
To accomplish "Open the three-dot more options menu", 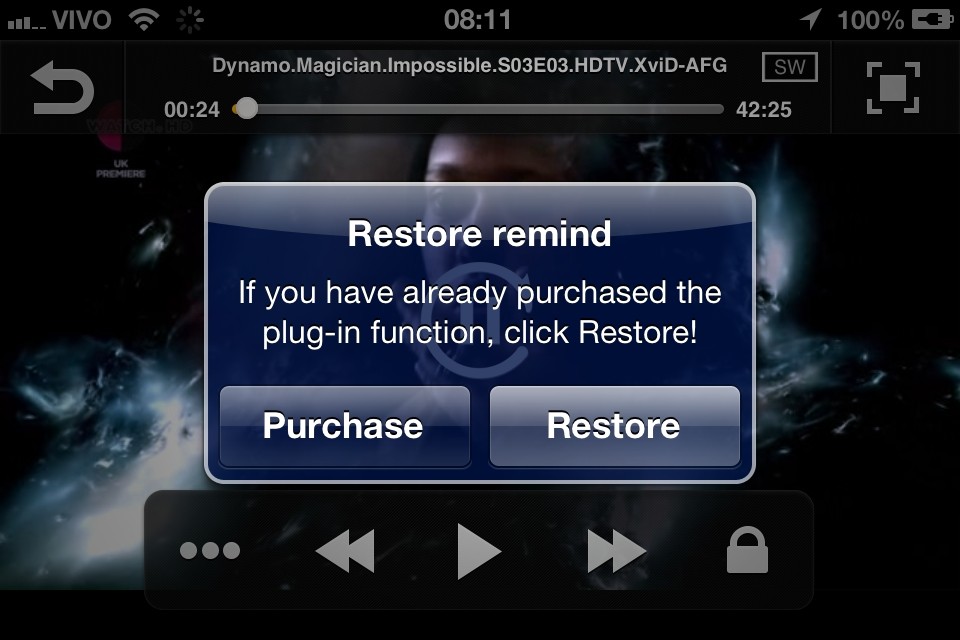I will point(210,550).
